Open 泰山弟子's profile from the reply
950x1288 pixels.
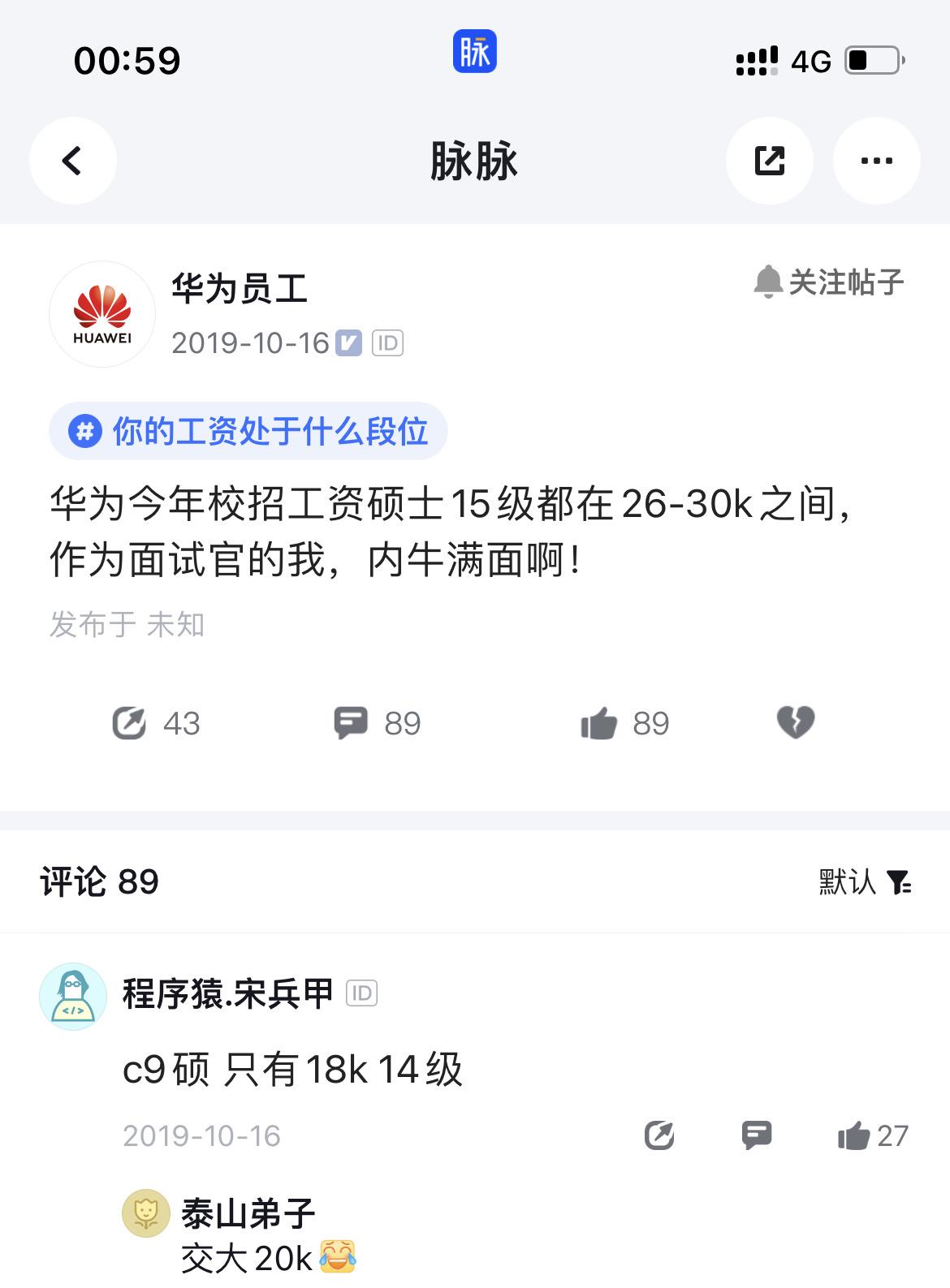tap(146, 1214)
